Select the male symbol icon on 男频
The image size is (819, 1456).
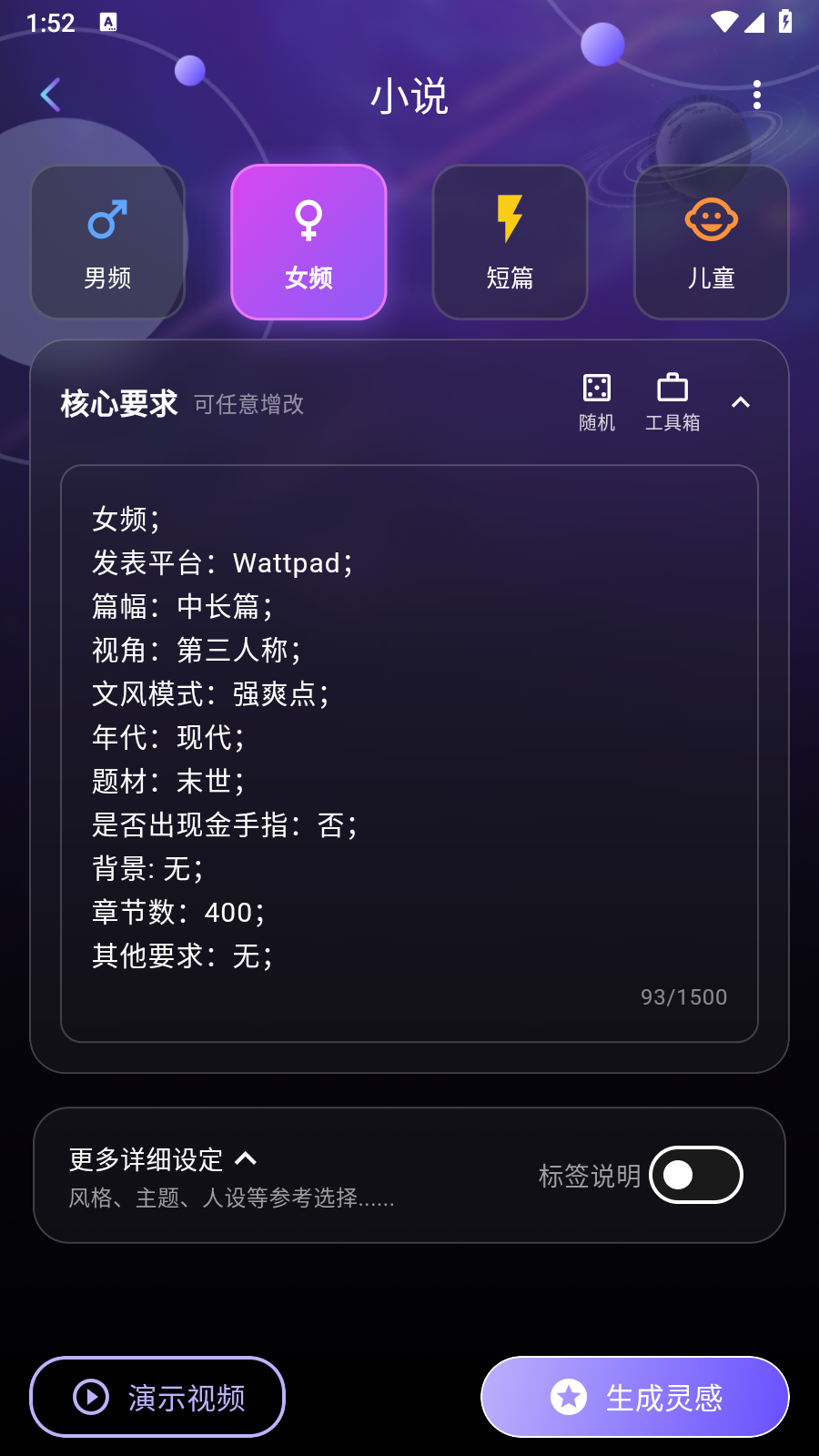[x=106, y=218]
